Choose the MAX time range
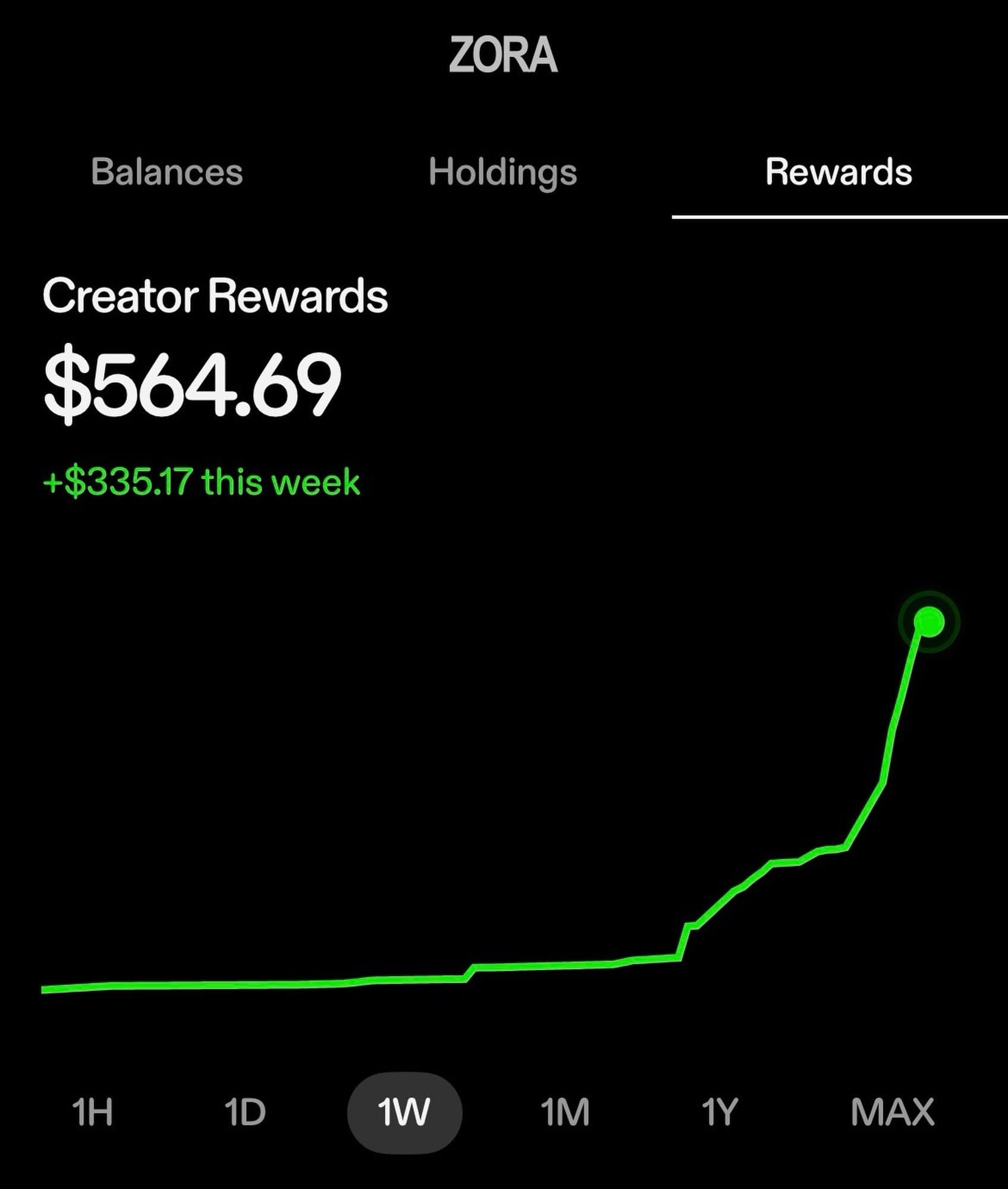1008x1189 pixels. coord(892,1112)
